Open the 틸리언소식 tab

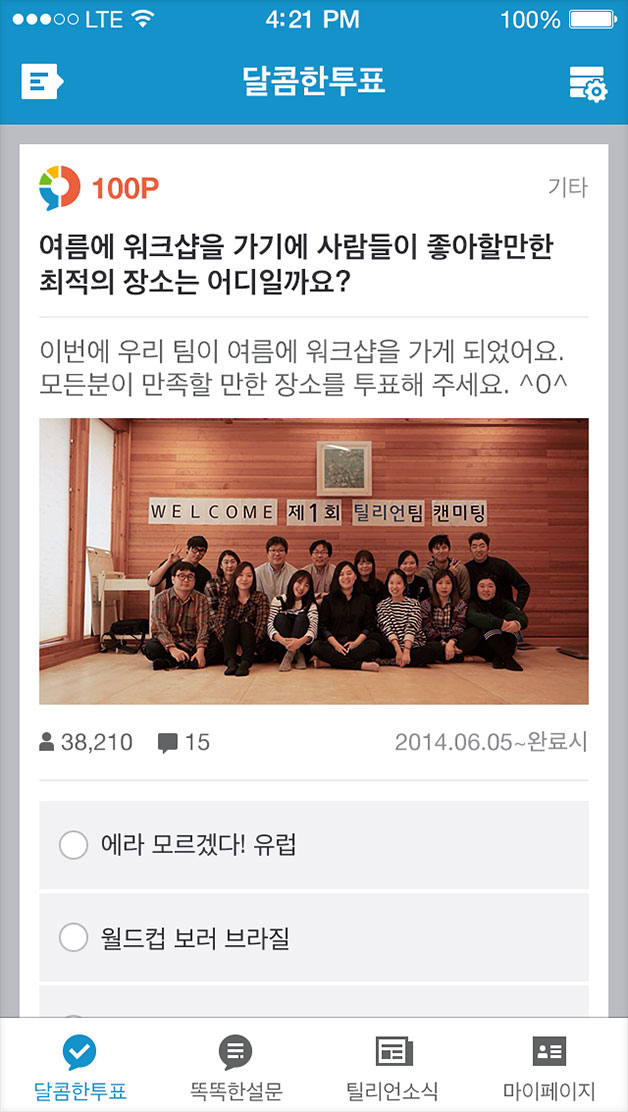pos(393,1064)
